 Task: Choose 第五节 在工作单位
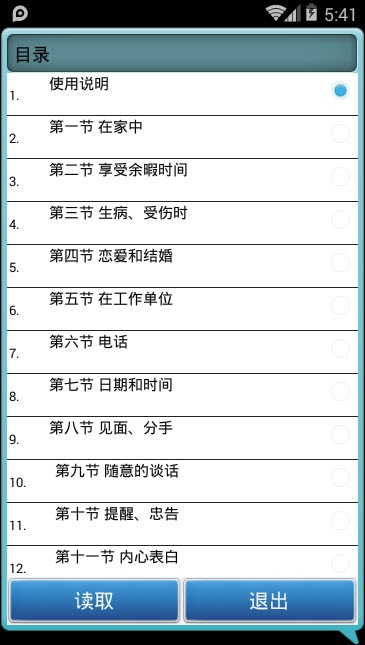(182, 309)
